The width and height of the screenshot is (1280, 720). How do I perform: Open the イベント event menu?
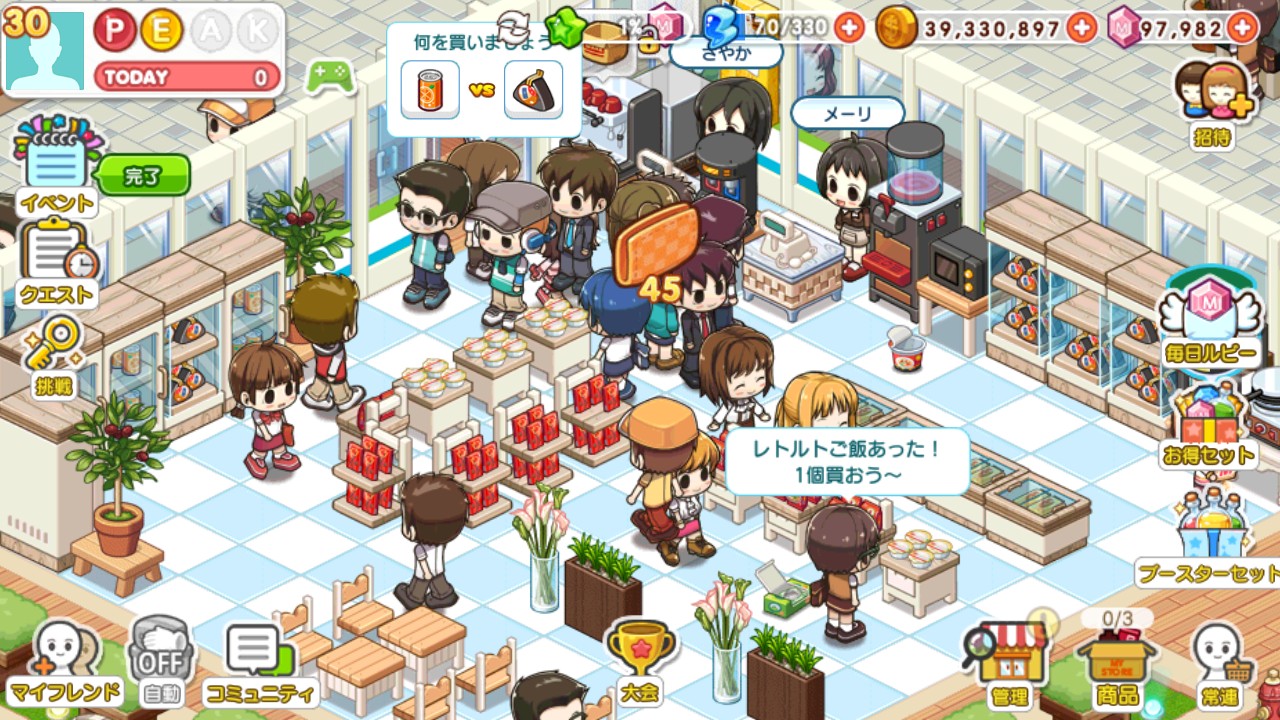(57, 165)
